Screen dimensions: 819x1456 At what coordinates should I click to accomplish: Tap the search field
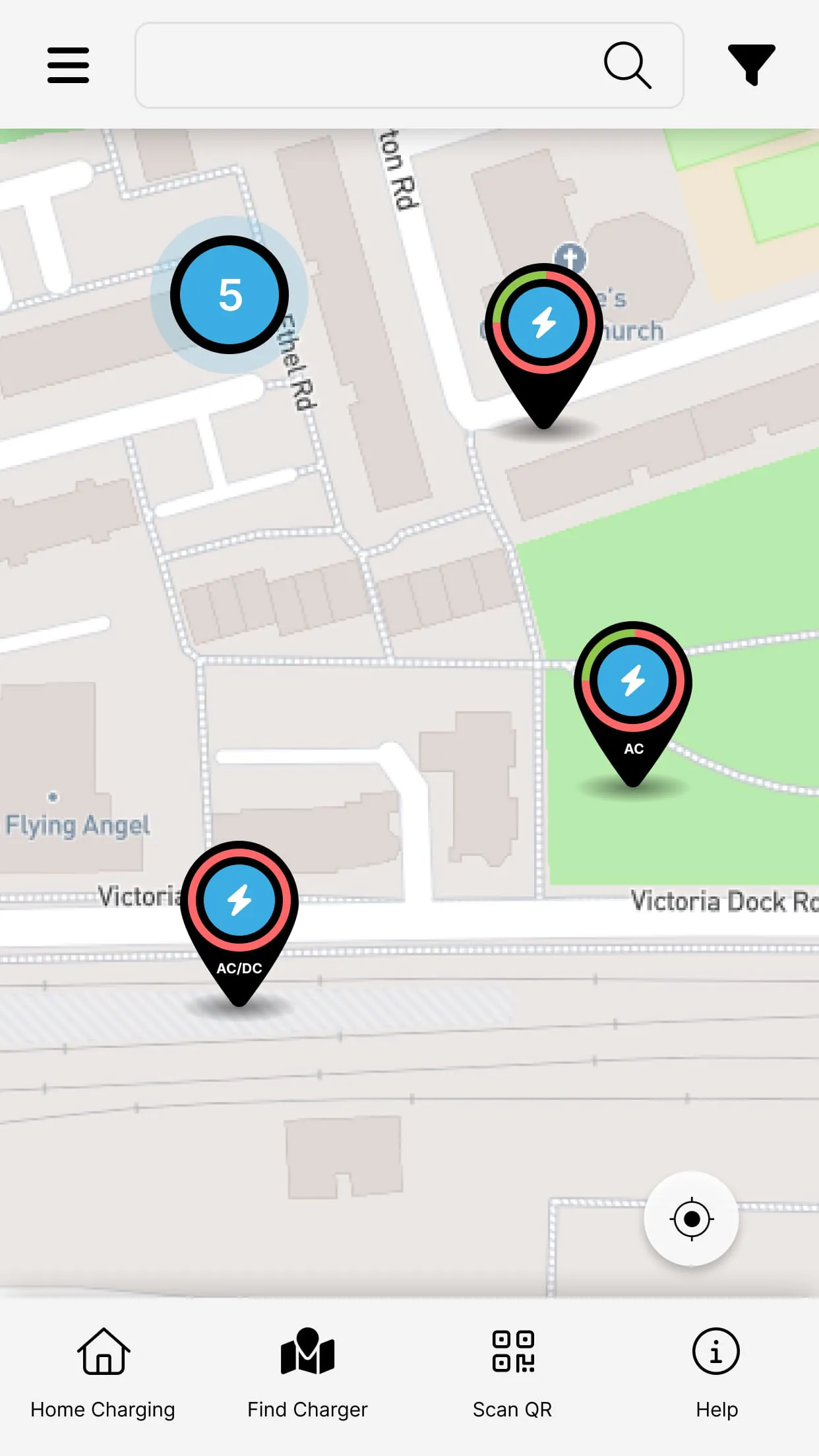tap(369, 65)
